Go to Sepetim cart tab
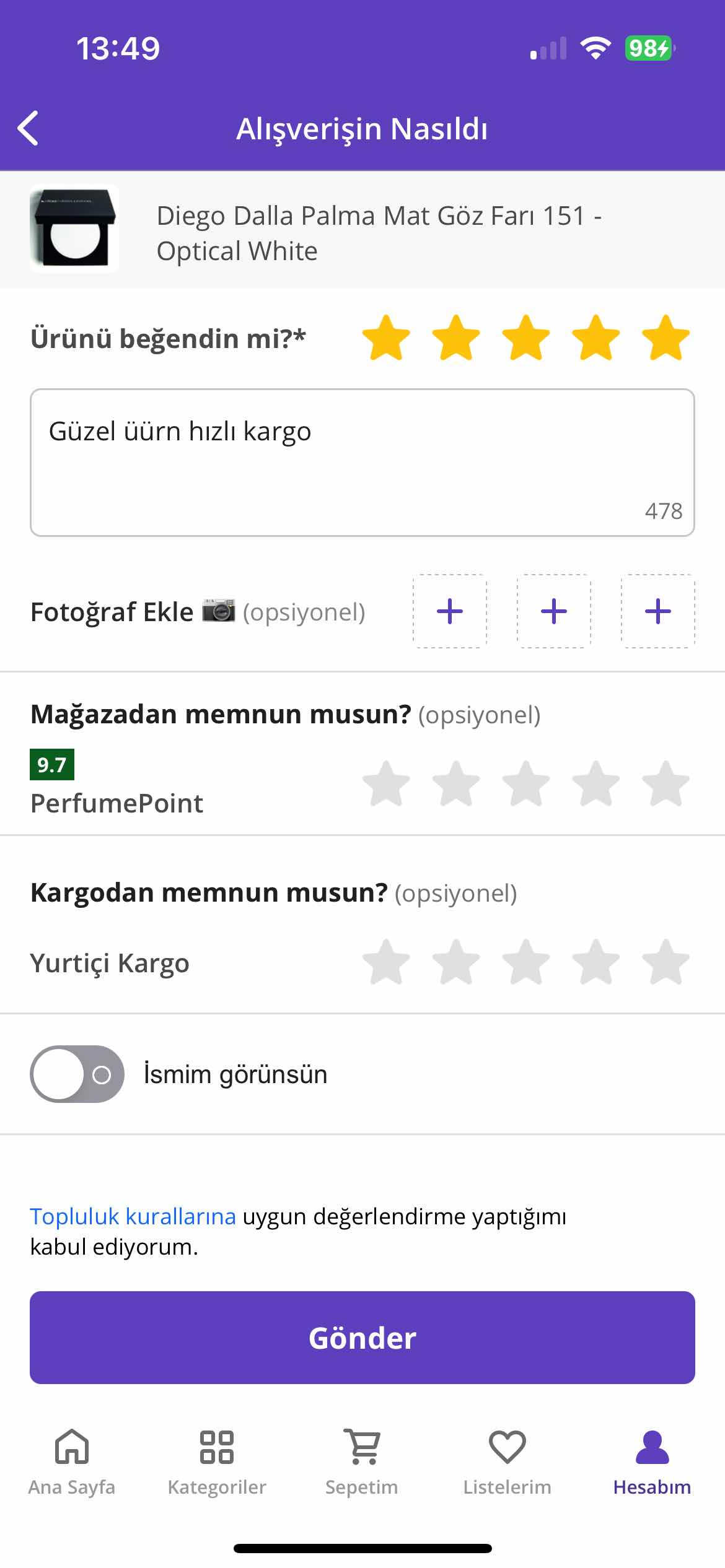The width and height of the screenshot is (725, 1568). tap(362, 1461)
